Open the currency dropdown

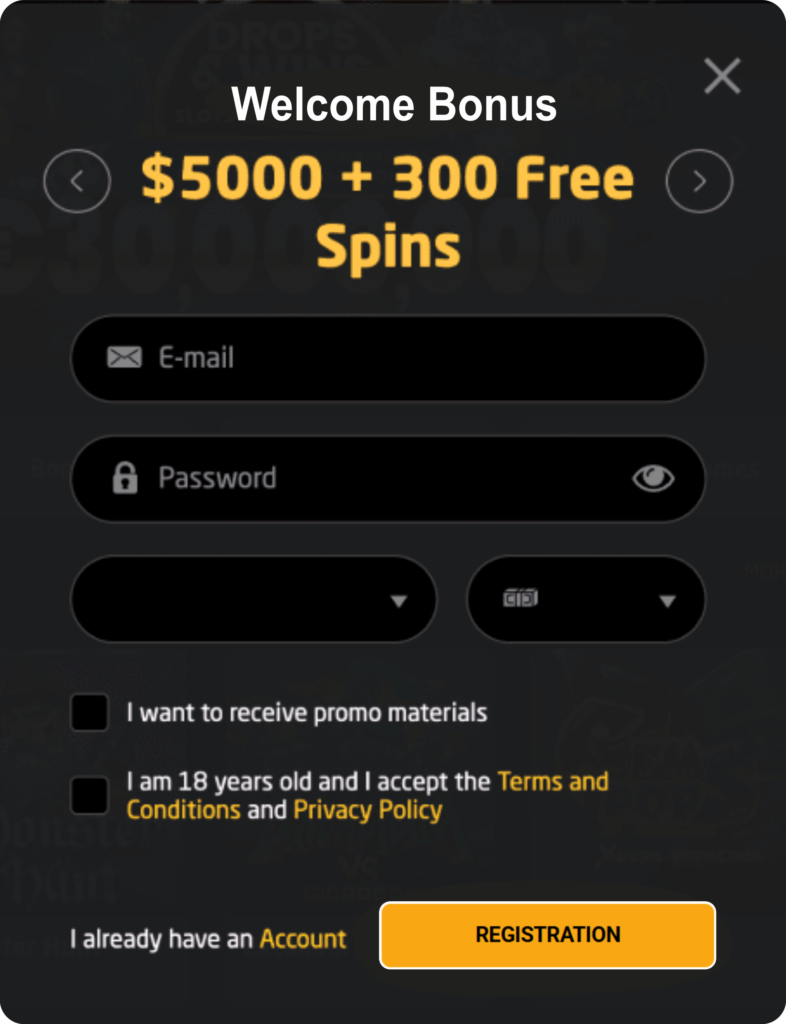click(586, 599)
